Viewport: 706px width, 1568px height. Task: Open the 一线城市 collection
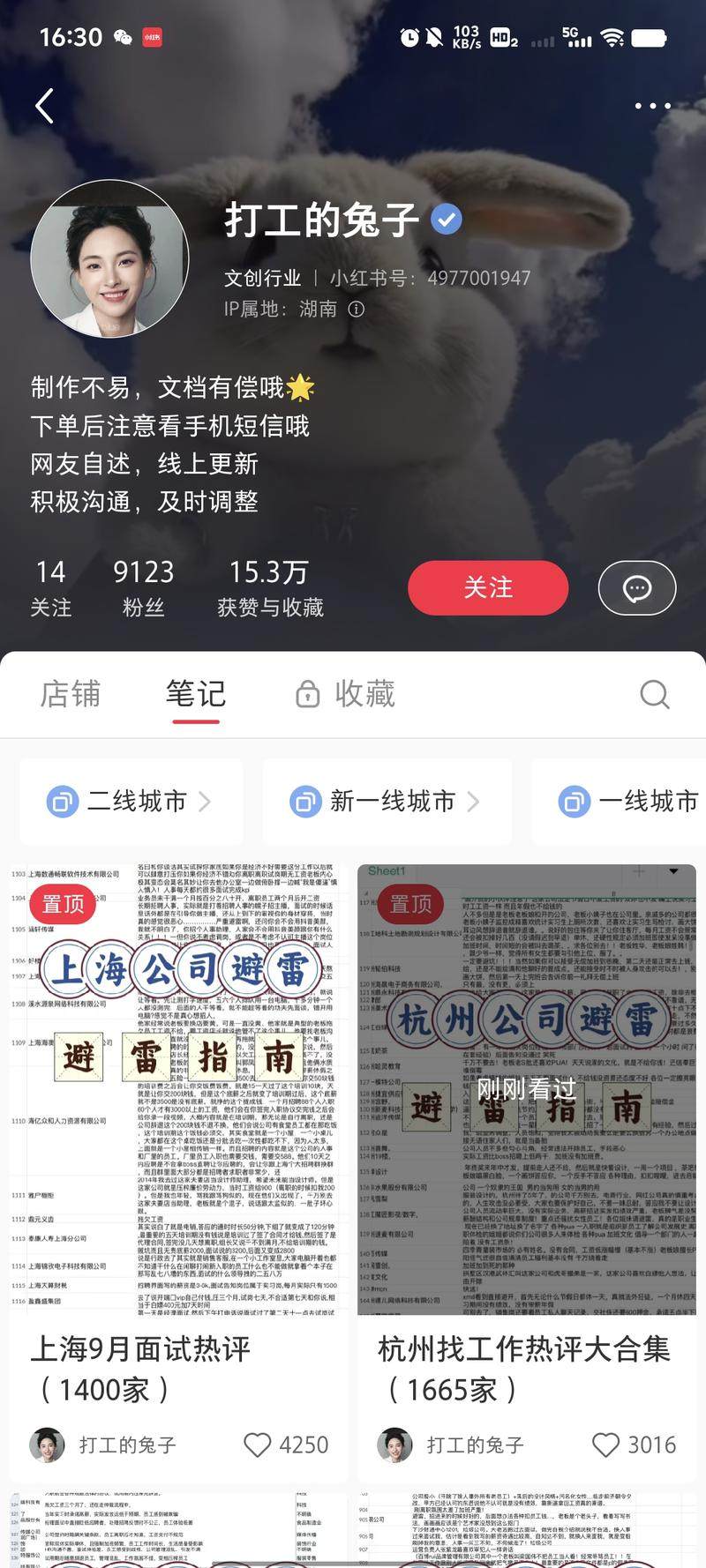pyautogui.click(x=628, y=801)
